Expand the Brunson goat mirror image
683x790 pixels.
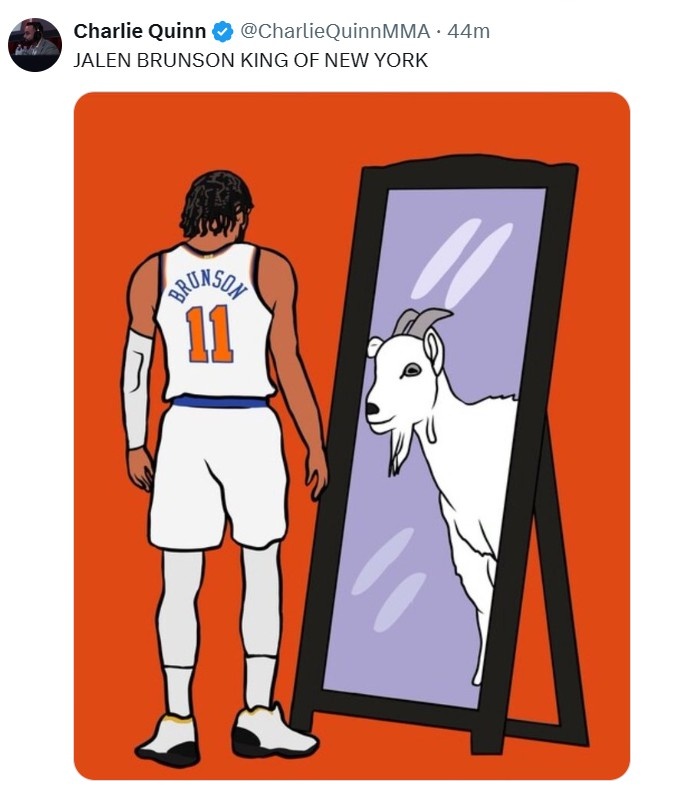[x=351, y=435]
